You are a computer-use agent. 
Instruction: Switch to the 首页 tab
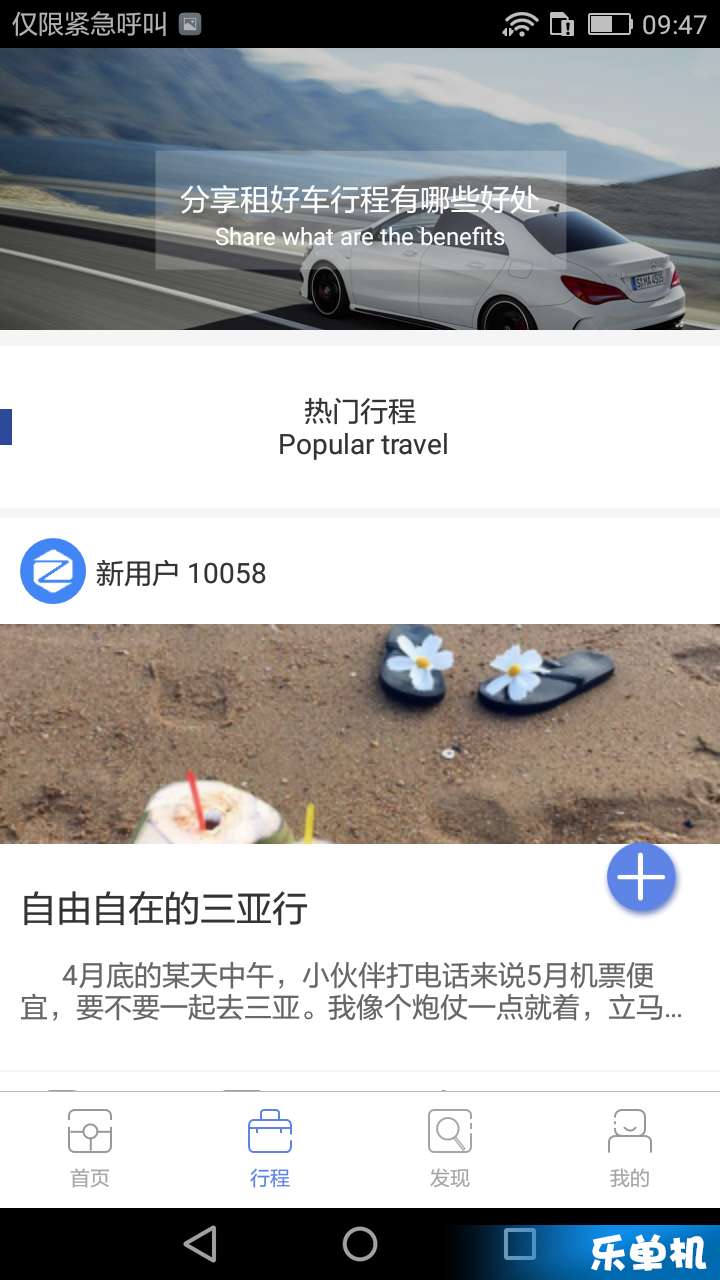pos(90,1148)
